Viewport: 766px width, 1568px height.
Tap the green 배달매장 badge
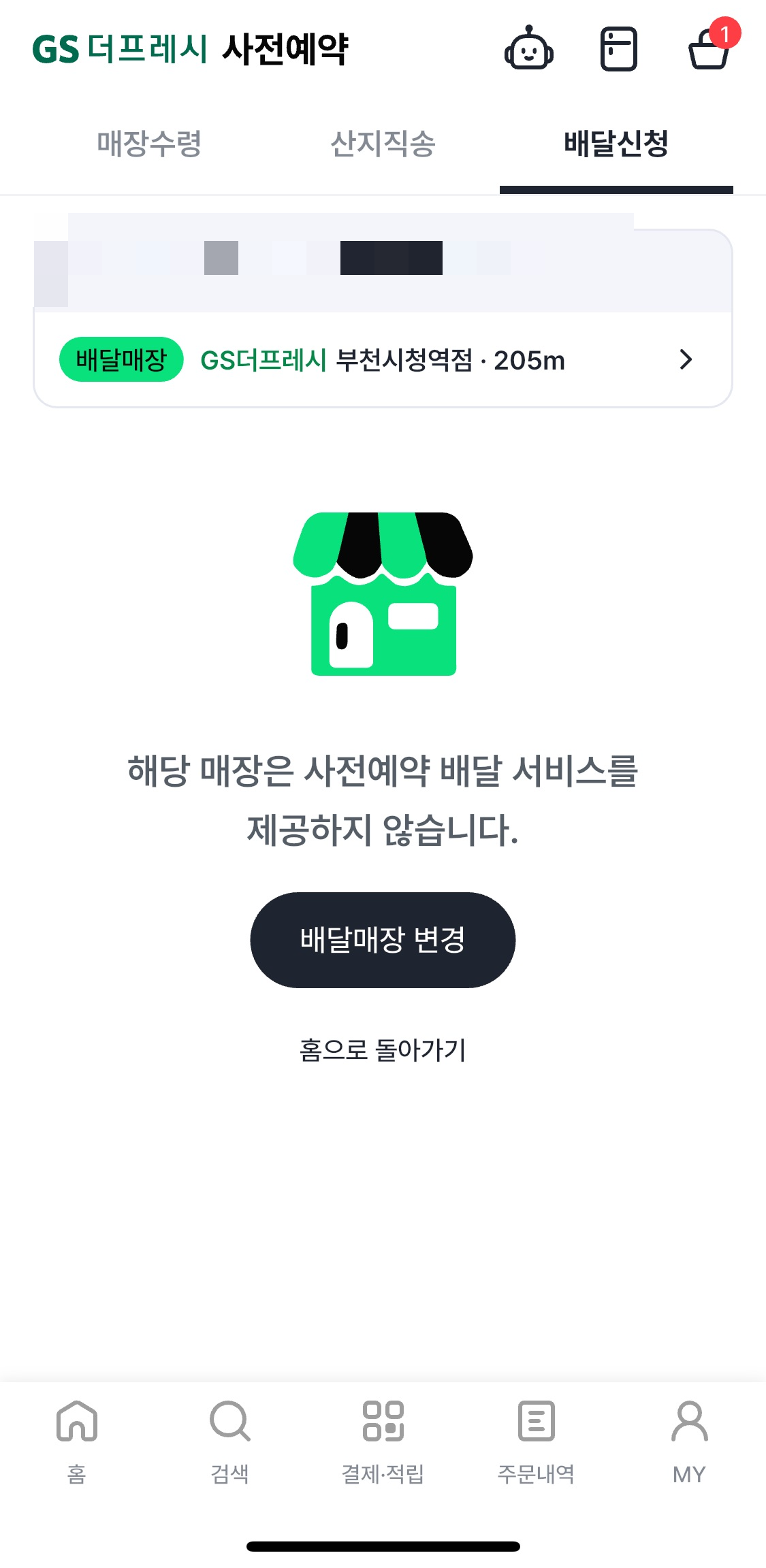pyautogui.click(x=120, y=360)
